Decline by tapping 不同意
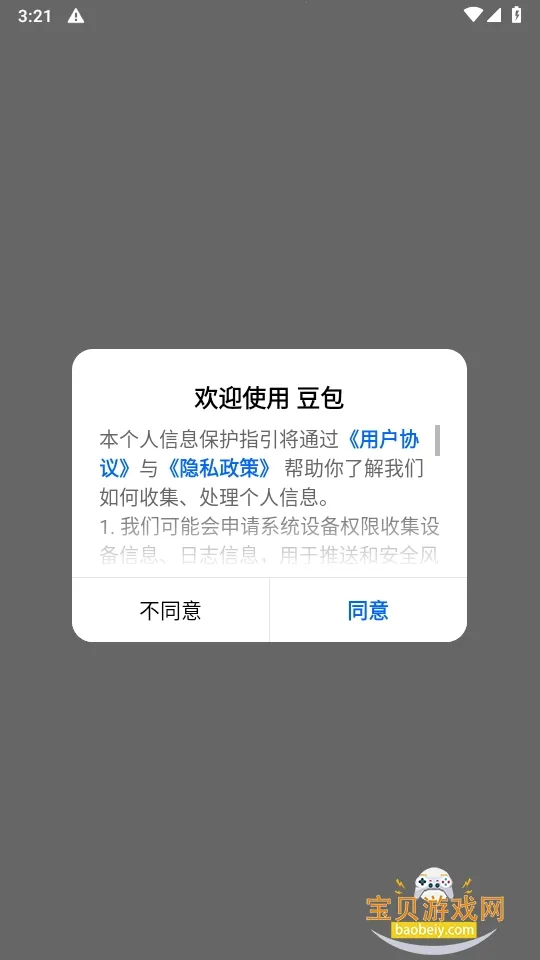The height and width of the screenshot is (960, 540). 170,610
